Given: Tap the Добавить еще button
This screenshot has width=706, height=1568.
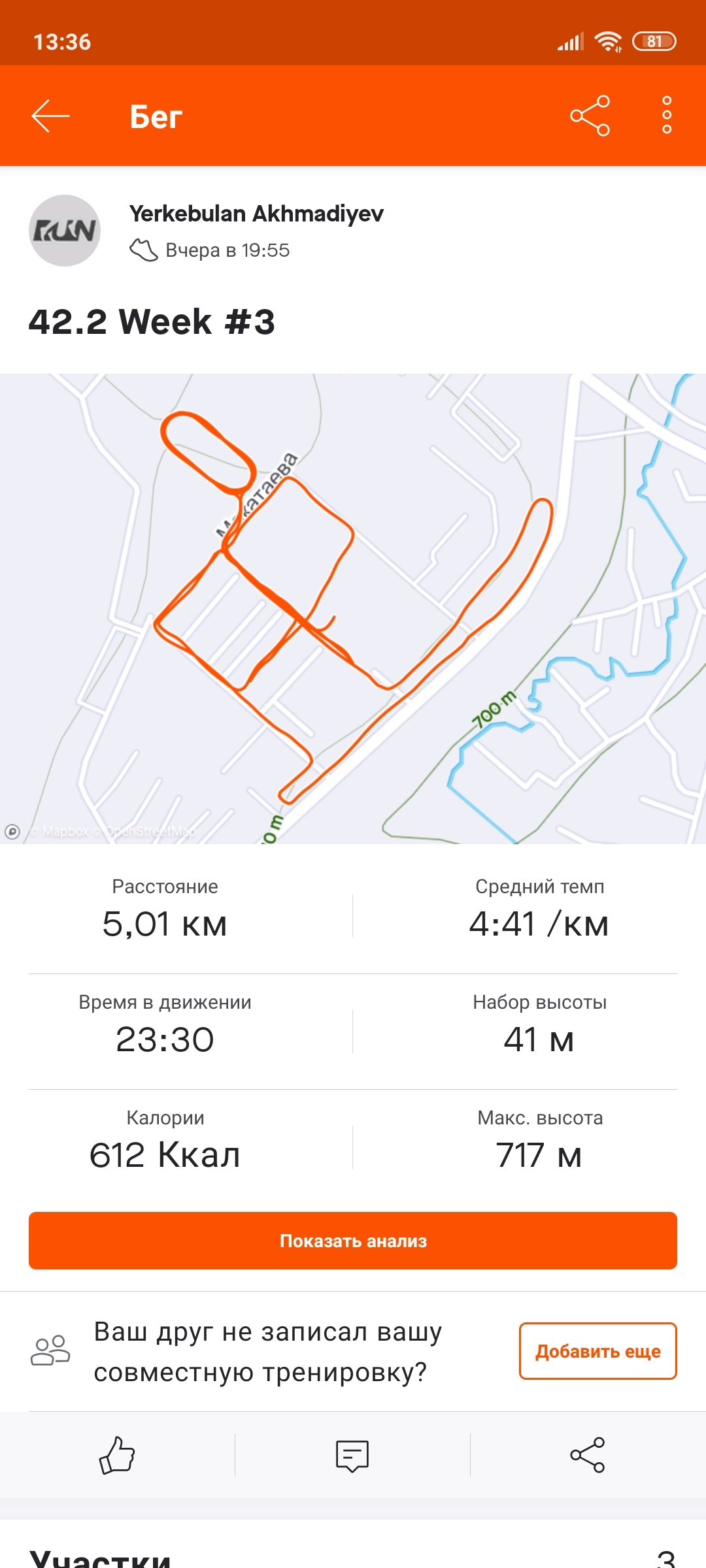Looking at the screenshot, I should [597, 1351].
